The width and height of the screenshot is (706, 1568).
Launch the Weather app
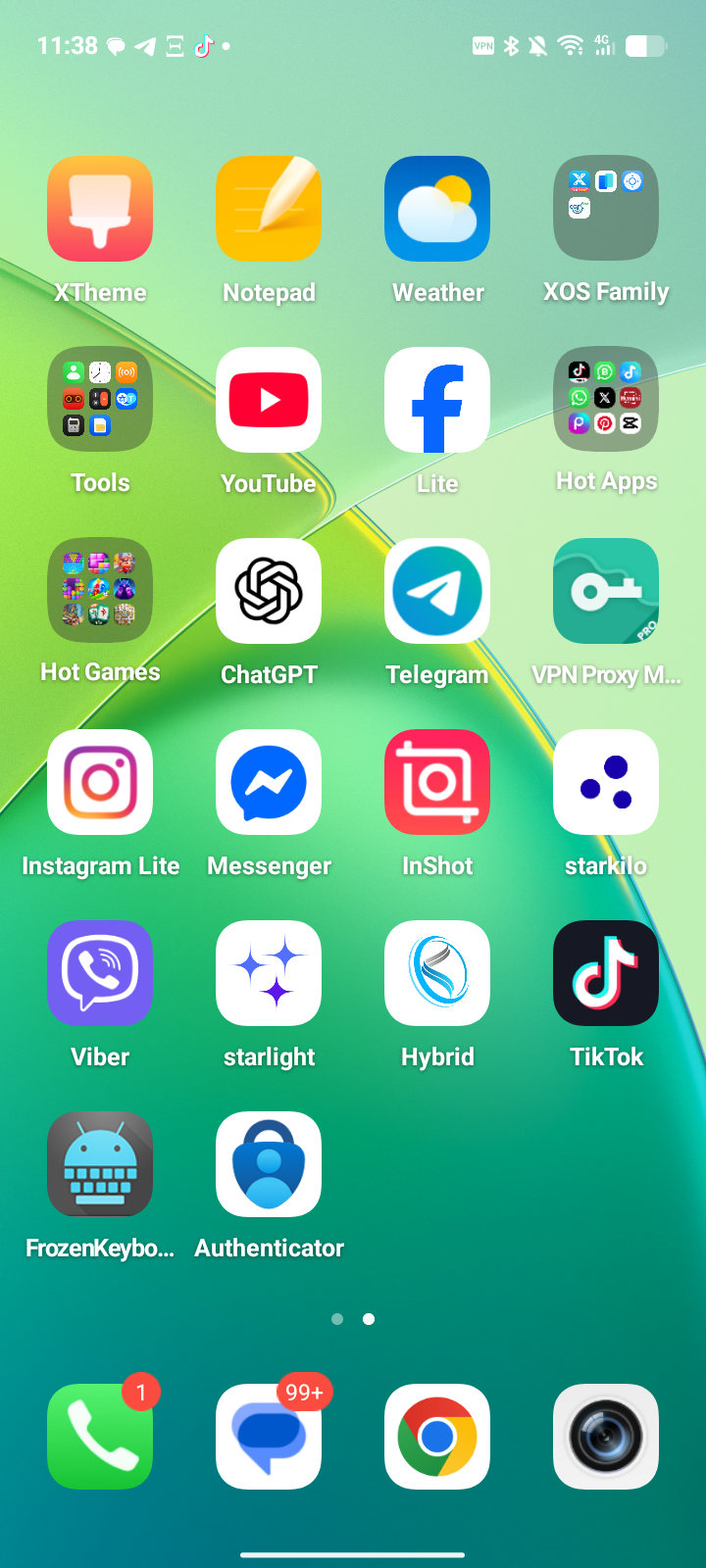point(437,209)
